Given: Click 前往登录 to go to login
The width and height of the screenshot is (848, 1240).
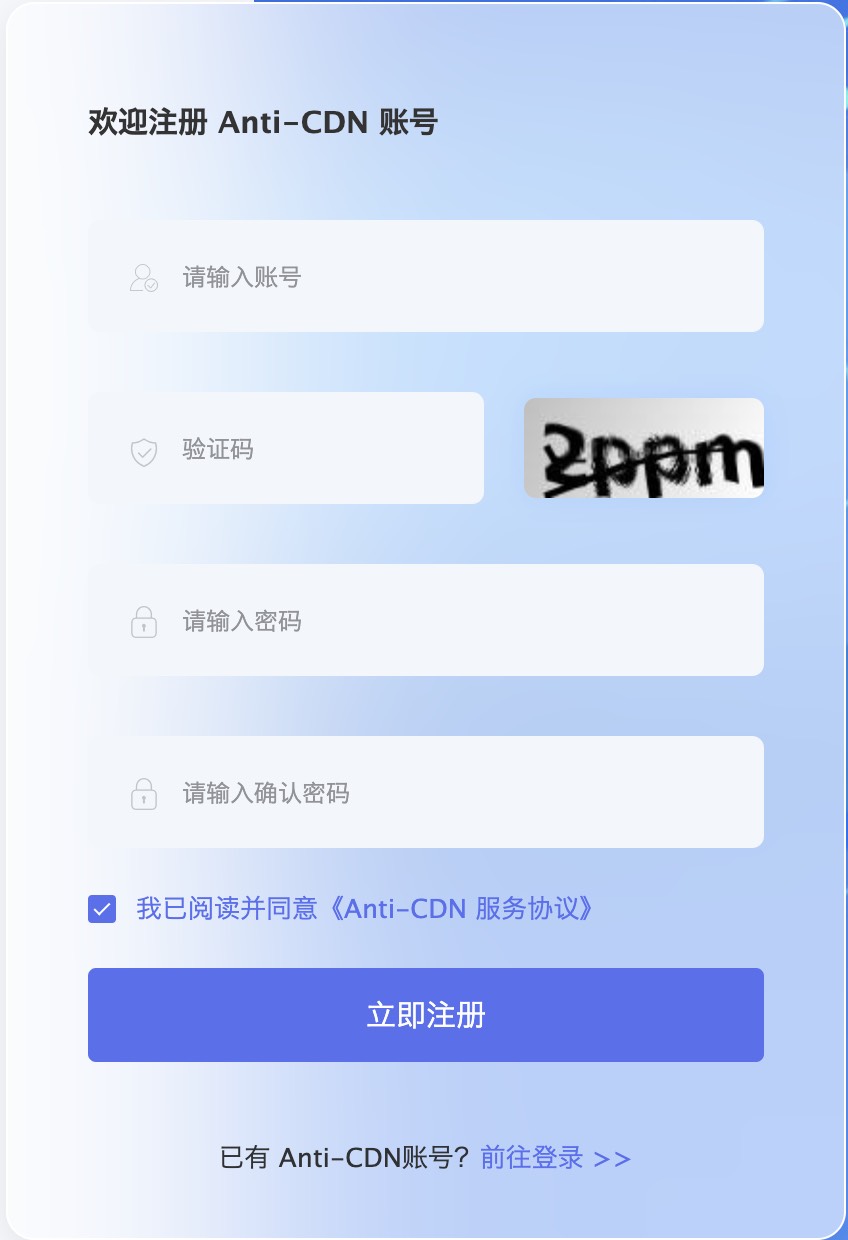Looking at the screenshot, I should pyautogui.click(x=531, y=1157).
